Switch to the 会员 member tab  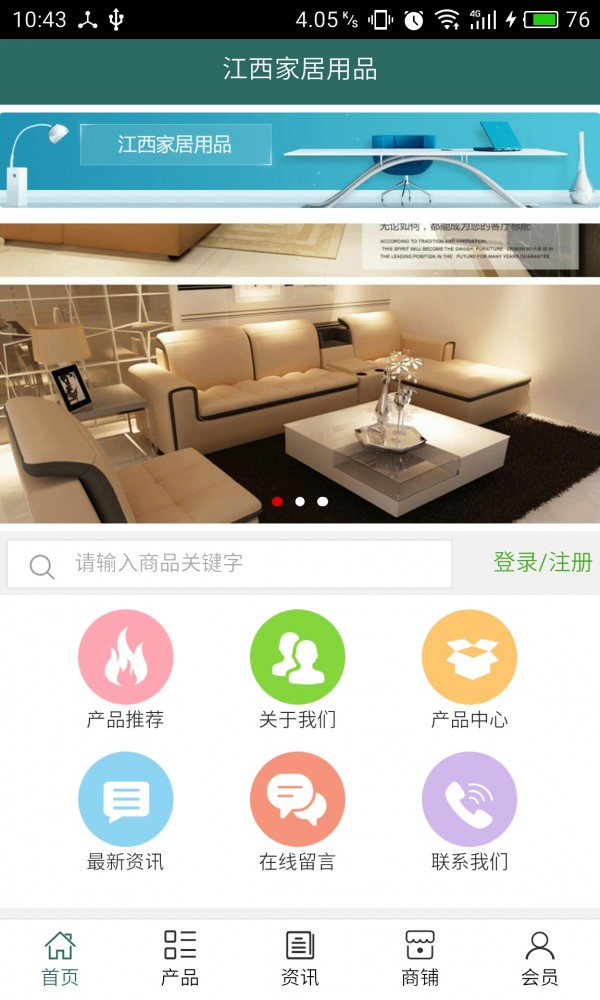coord(540,958)
